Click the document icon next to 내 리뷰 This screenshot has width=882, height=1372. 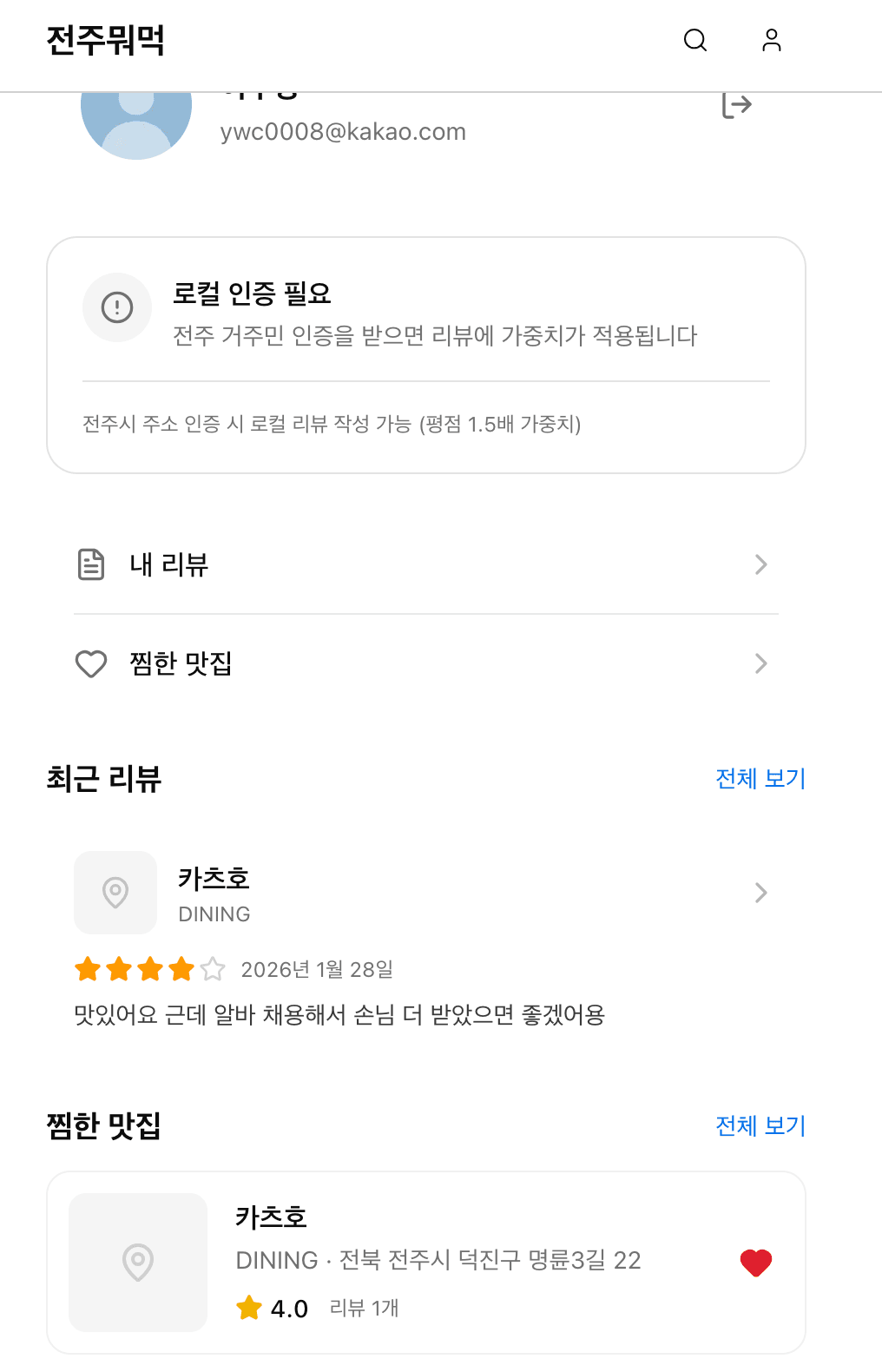tap(91, 564)
